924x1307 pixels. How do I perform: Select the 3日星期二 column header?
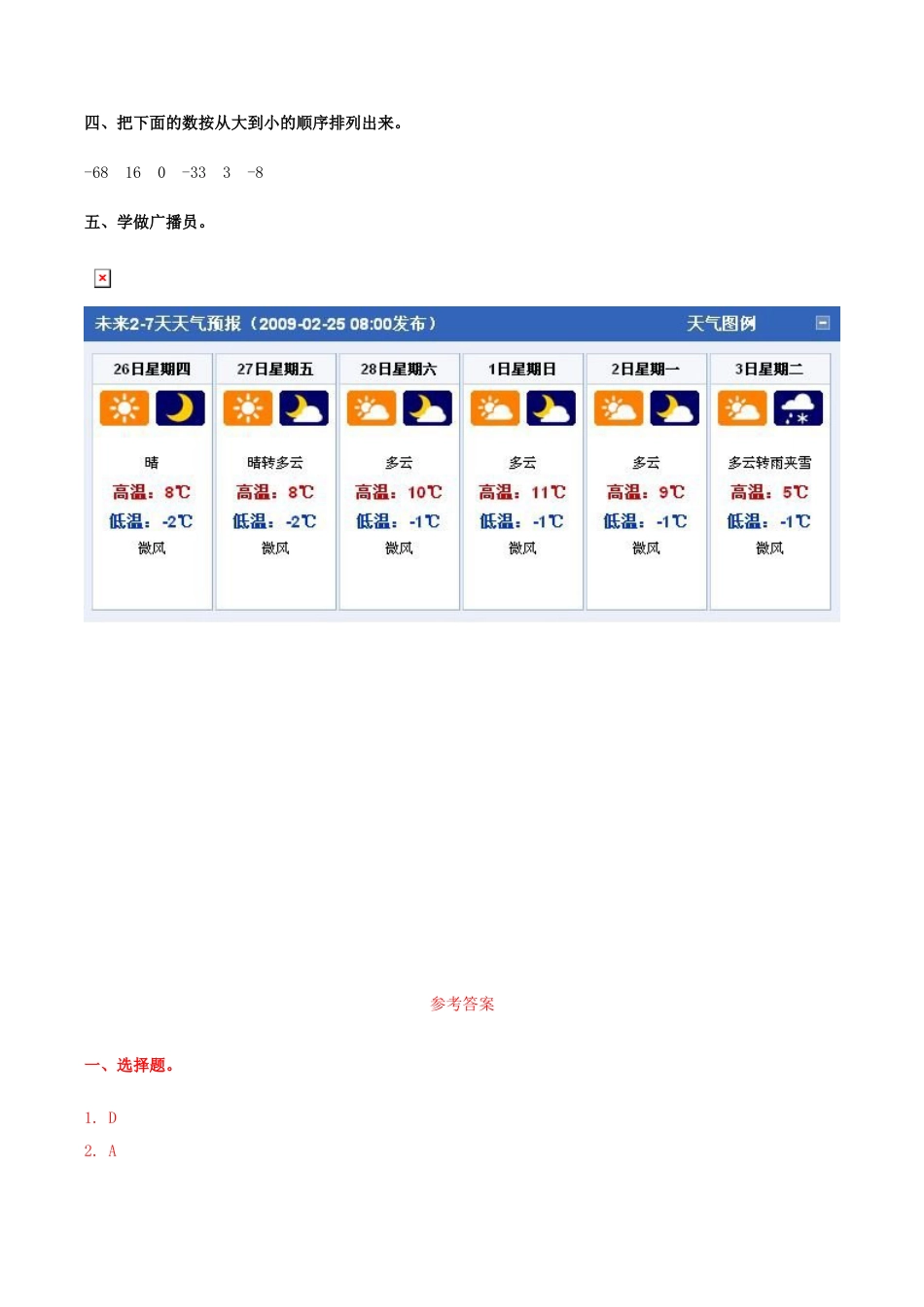[769, 369]
